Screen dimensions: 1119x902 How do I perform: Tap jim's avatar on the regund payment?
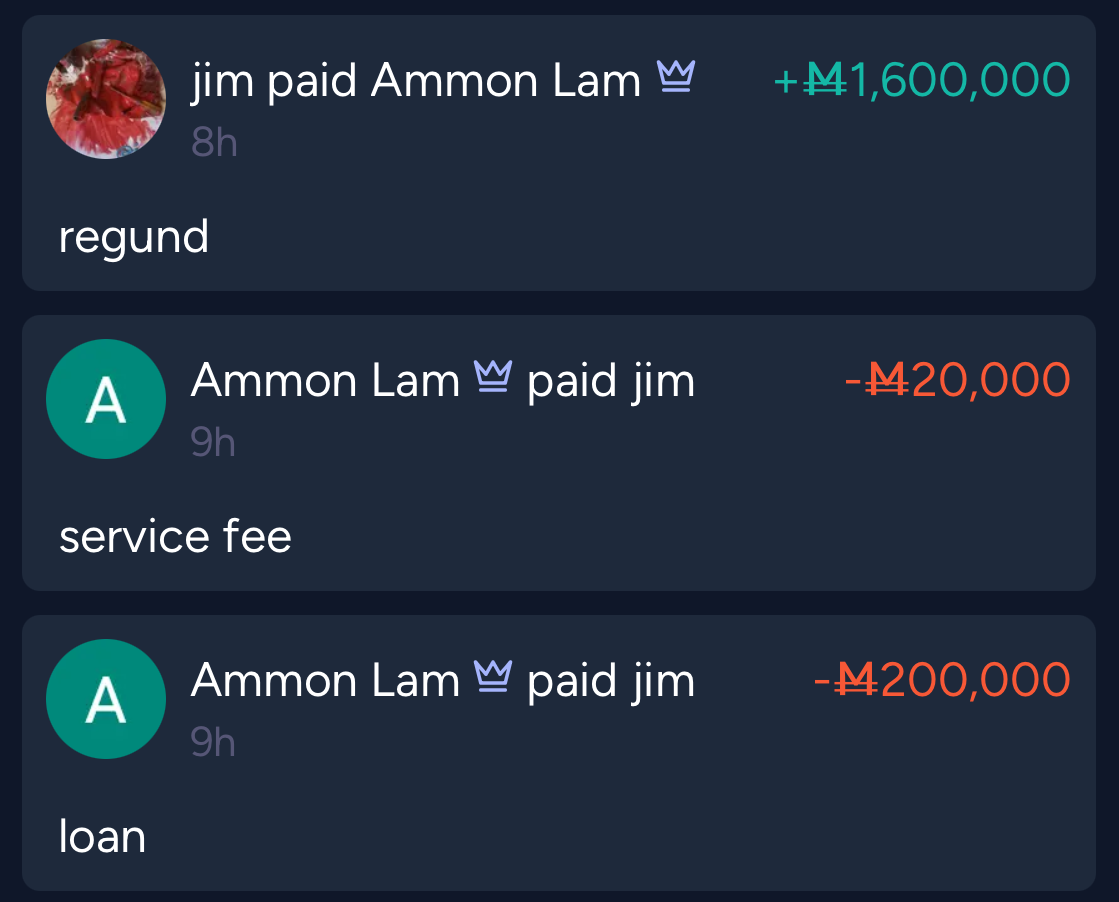[x=106, y=99]
